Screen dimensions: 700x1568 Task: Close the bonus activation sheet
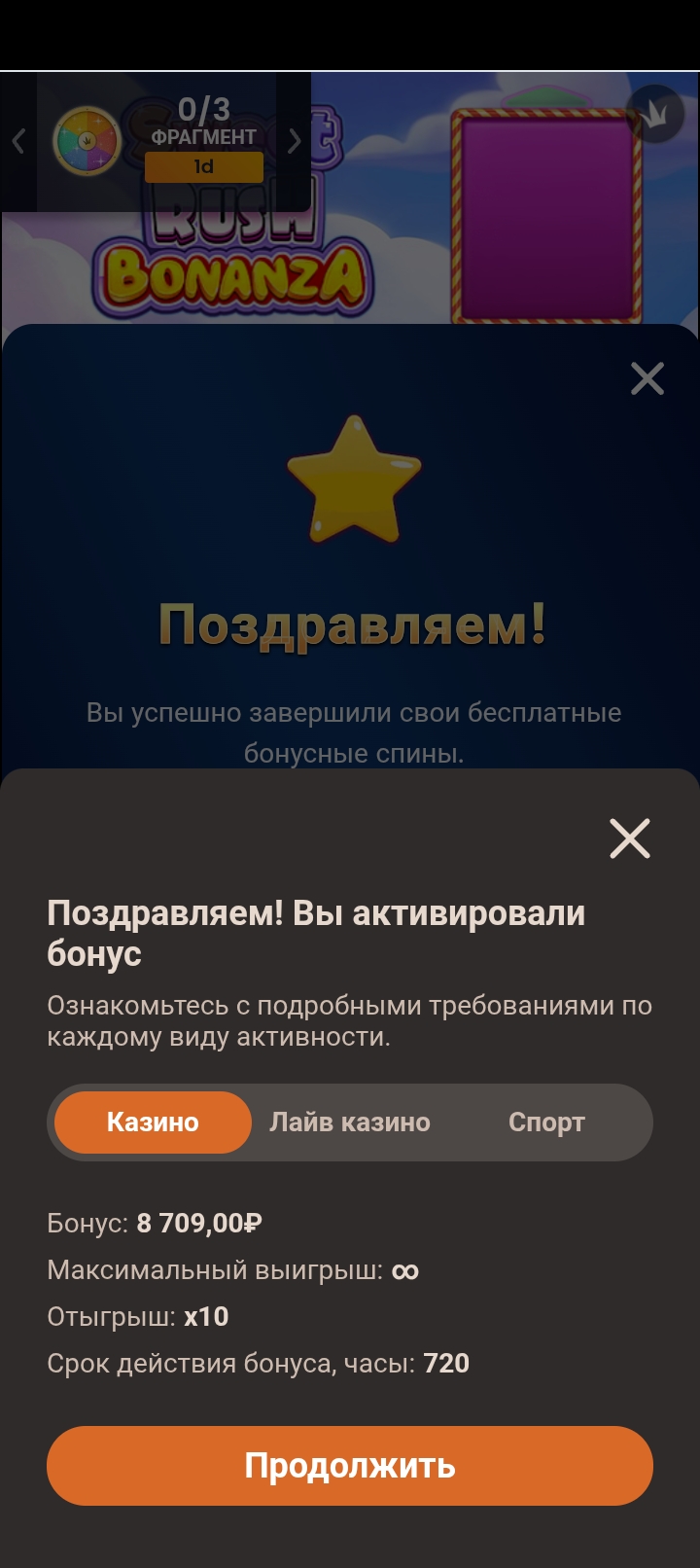[x=629, y=837]
